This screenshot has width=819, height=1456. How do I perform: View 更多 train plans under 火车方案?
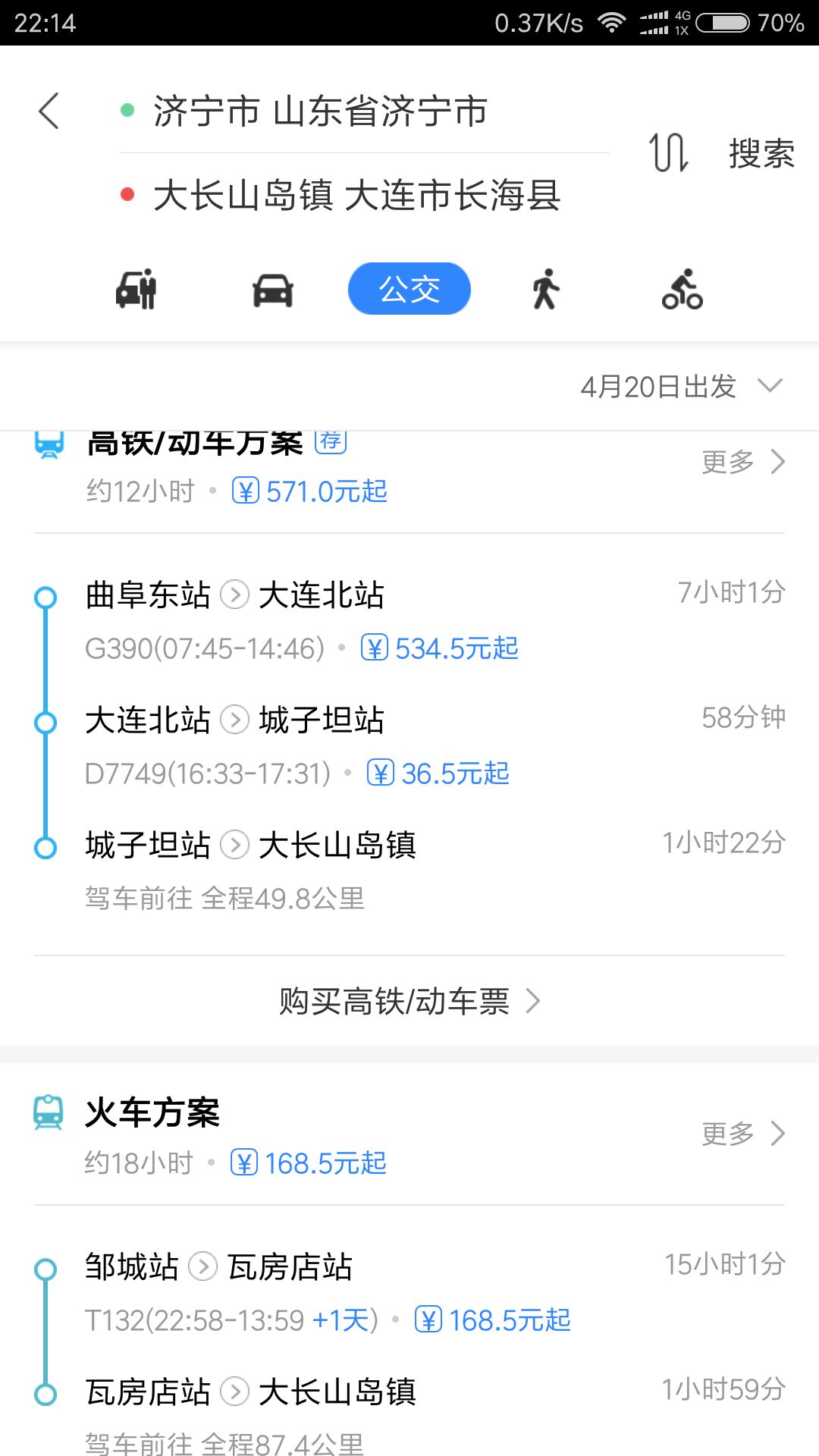[742, 1134]
